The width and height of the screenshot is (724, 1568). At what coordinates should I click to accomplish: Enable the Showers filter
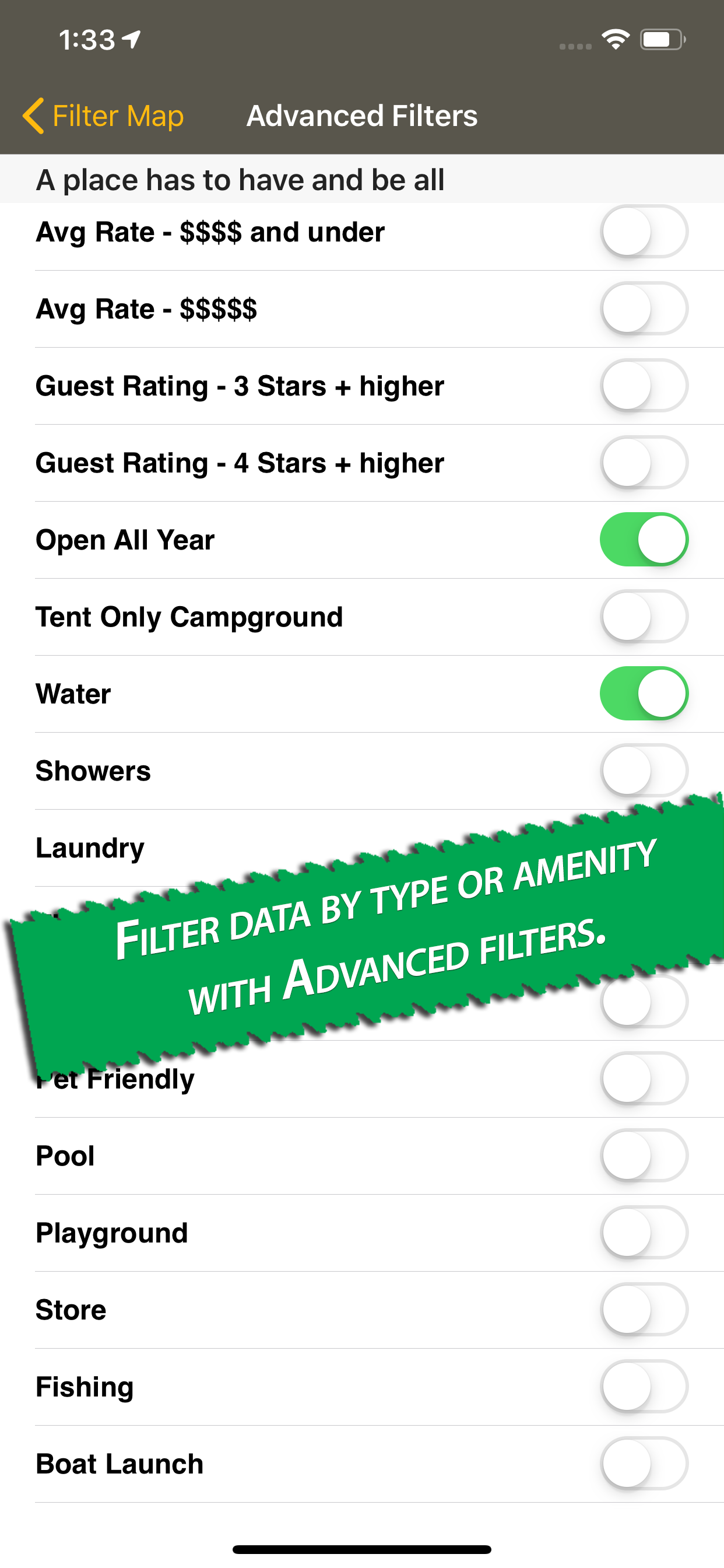coord(644,770)
